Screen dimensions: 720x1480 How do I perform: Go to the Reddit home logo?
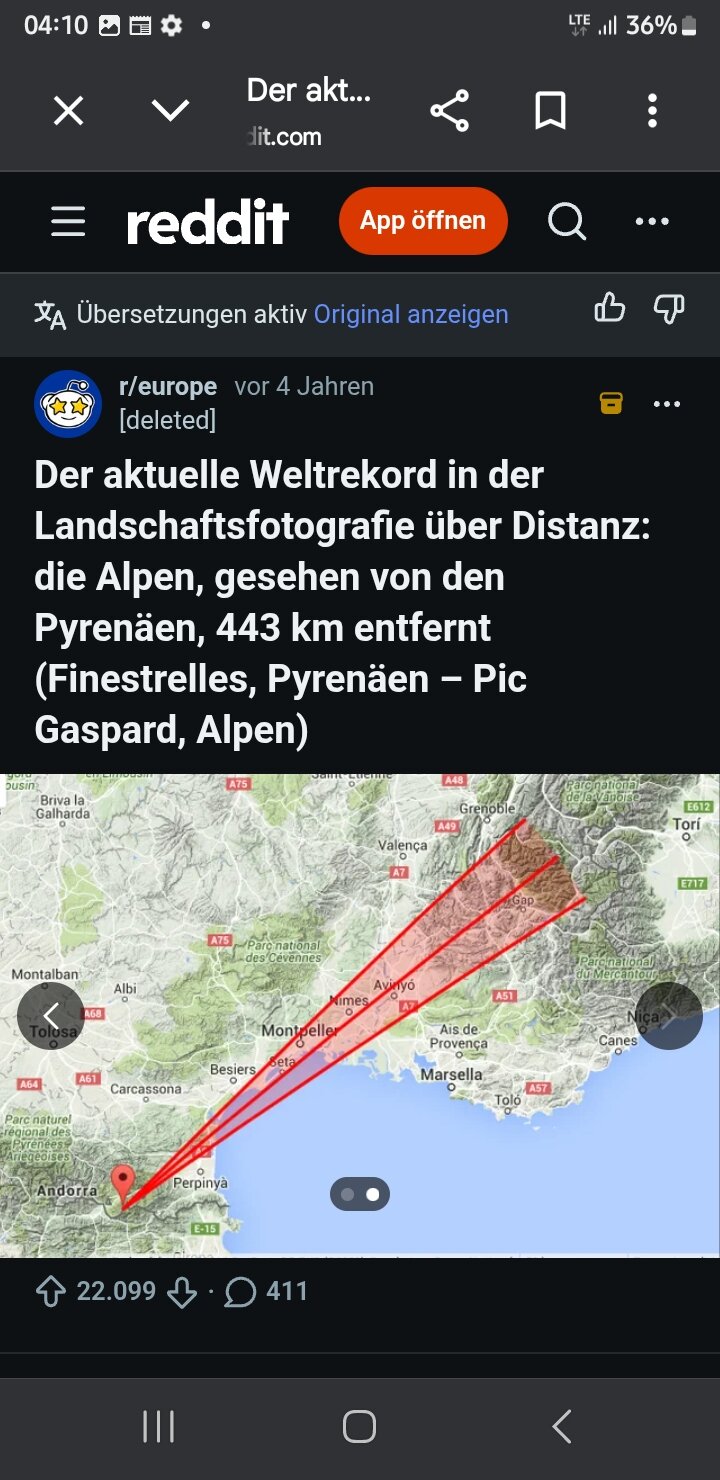tap(208, 222)
